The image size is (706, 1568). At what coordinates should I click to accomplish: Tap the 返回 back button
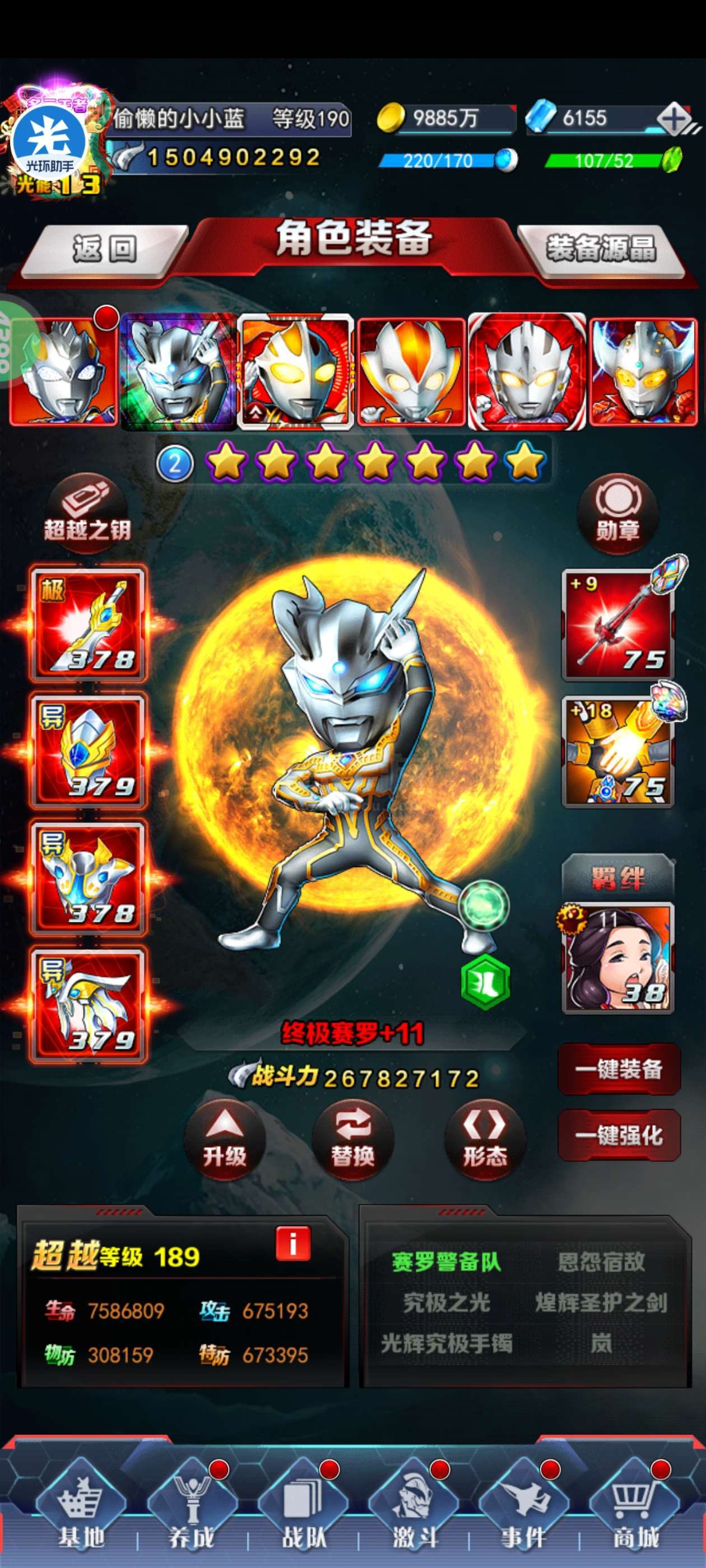pos(104,250)
